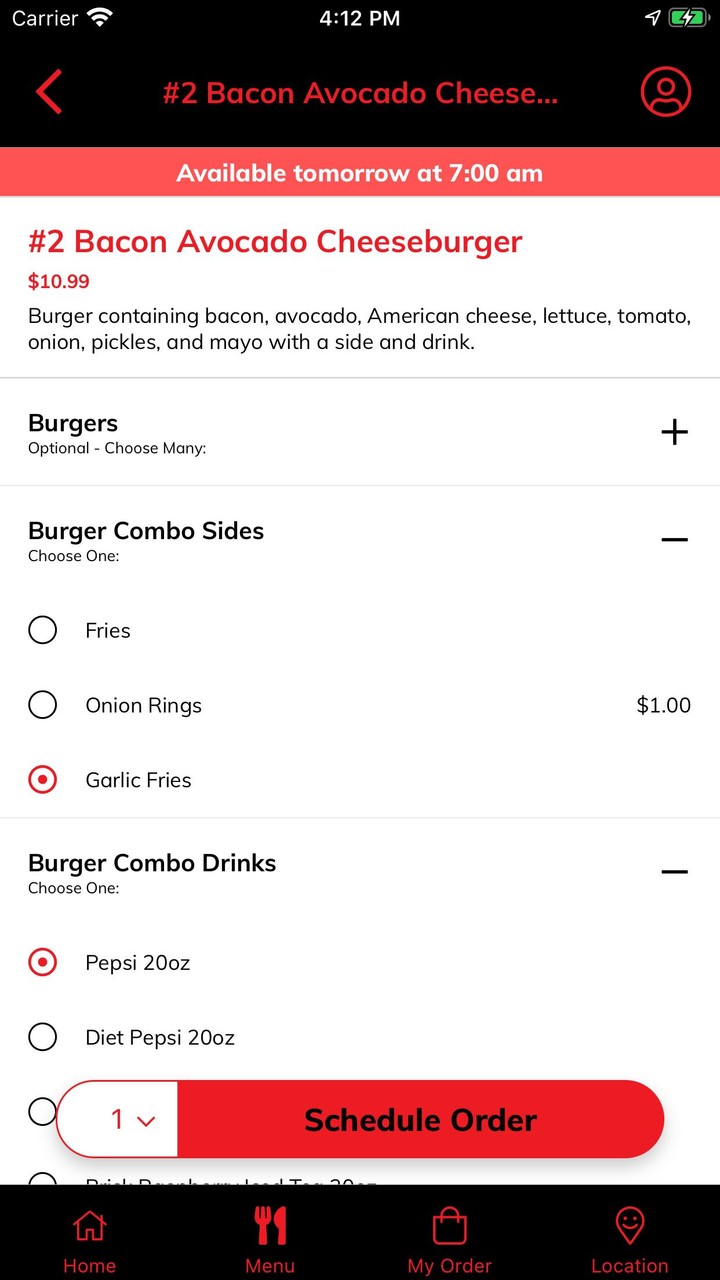Go back using the red arrow

tap(49, 93)
